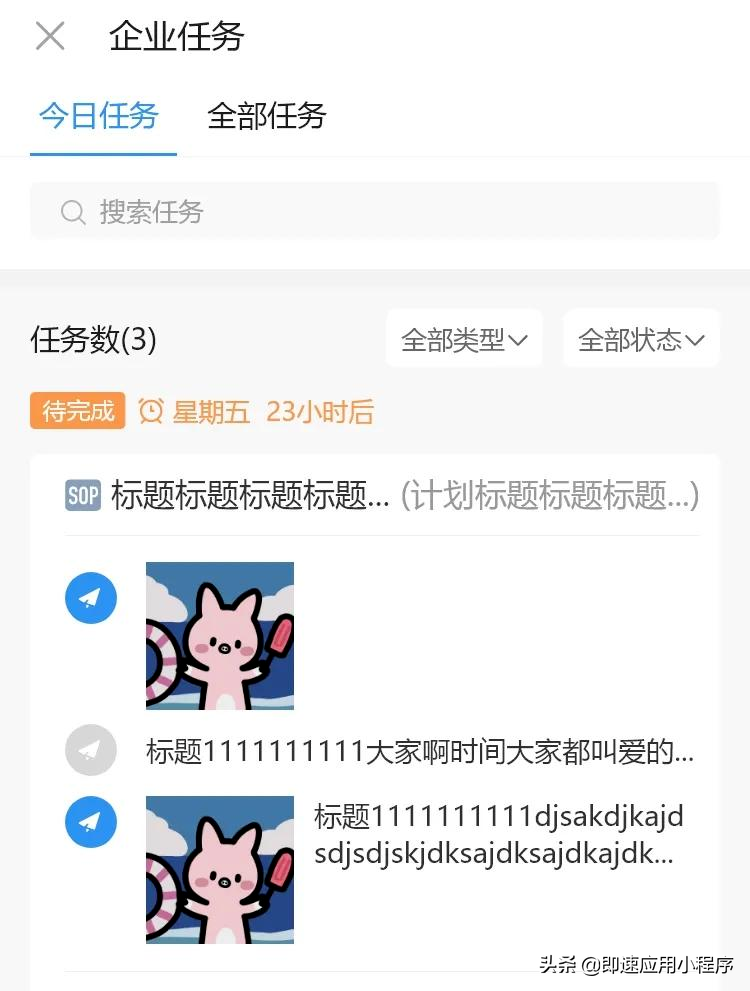
Task: Tap the 搜索任务 search field
Action: tap(375, 211)
